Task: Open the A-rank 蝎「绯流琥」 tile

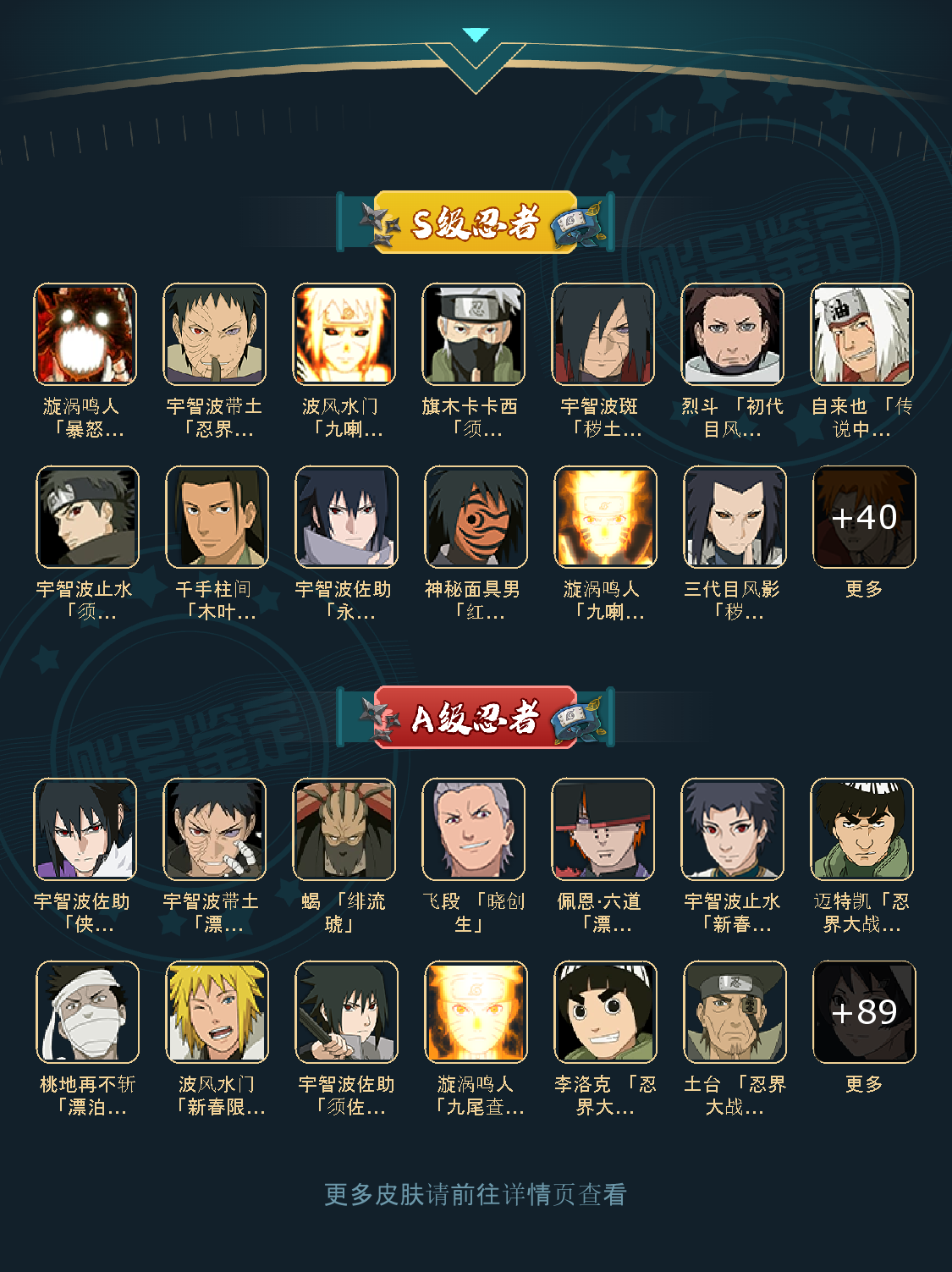Action: [x=344, y=829]
